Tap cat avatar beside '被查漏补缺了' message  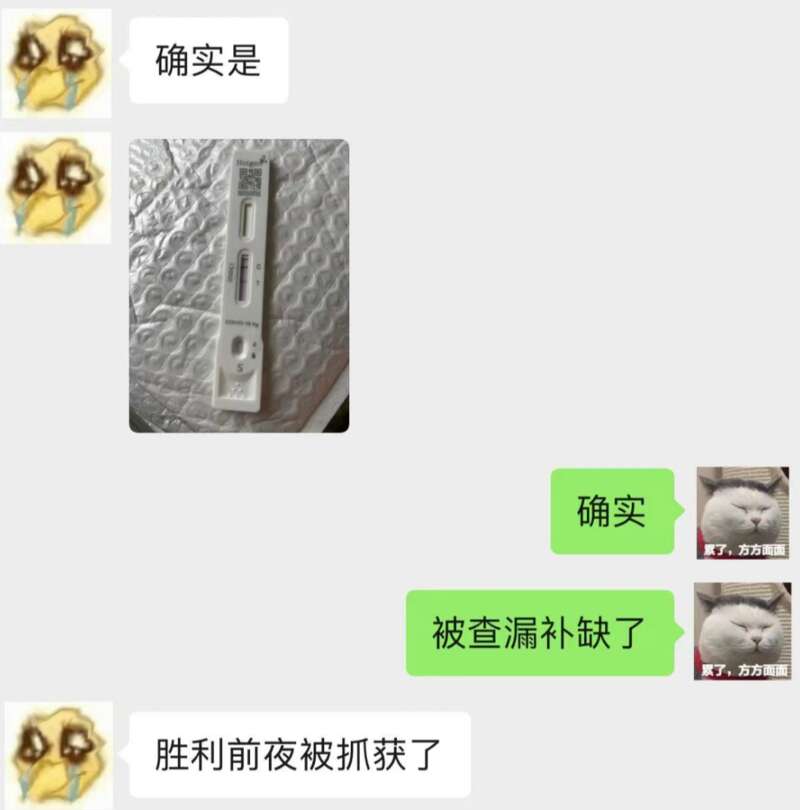click(742, 632)
